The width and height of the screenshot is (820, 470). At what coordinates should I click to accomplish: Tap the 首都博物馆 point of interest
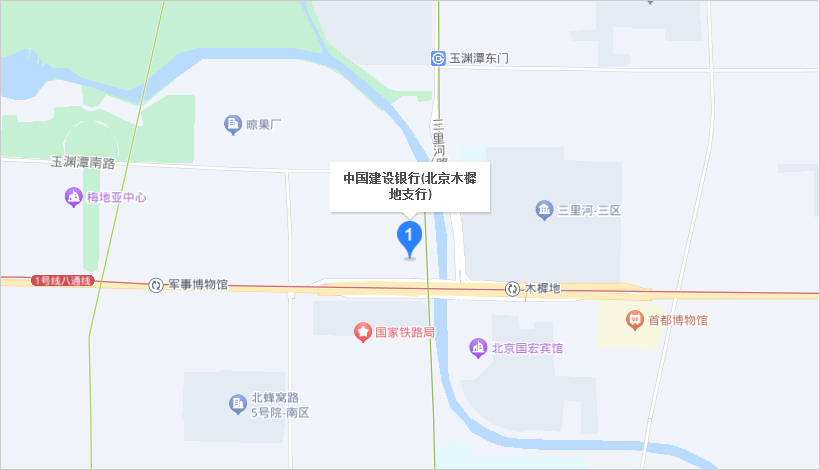(634, 320)
